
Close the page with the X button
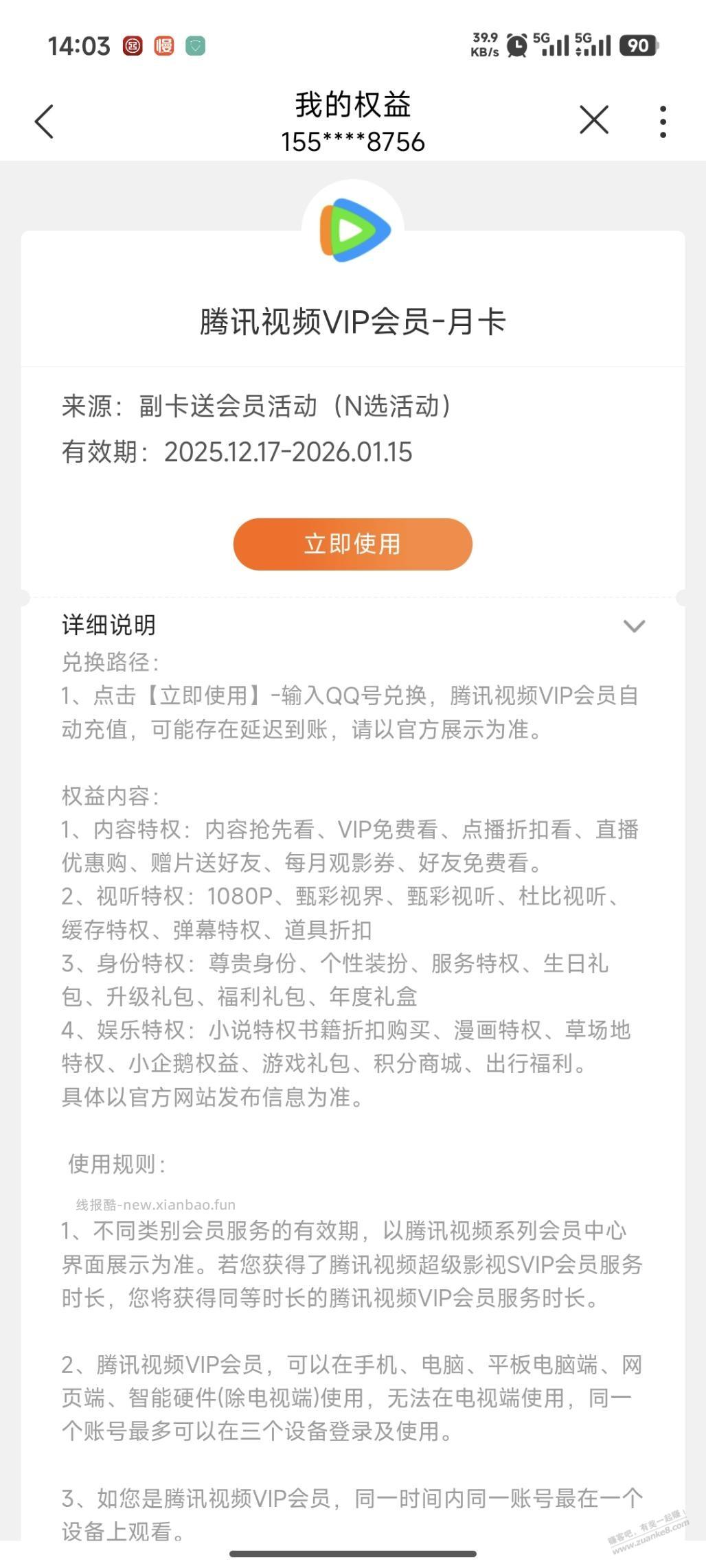point(595,119)
